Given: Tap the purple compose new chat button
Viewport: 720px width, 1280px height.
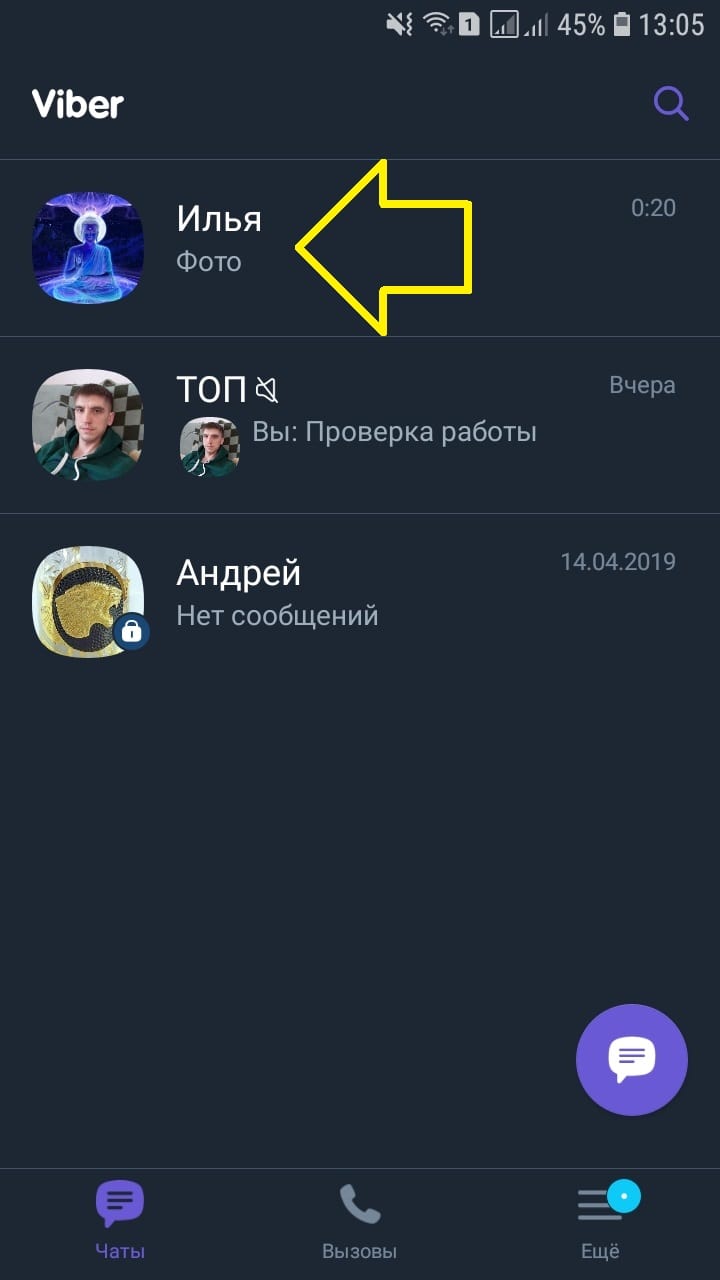Looking at the screenshot, I should click(632, 1059).
